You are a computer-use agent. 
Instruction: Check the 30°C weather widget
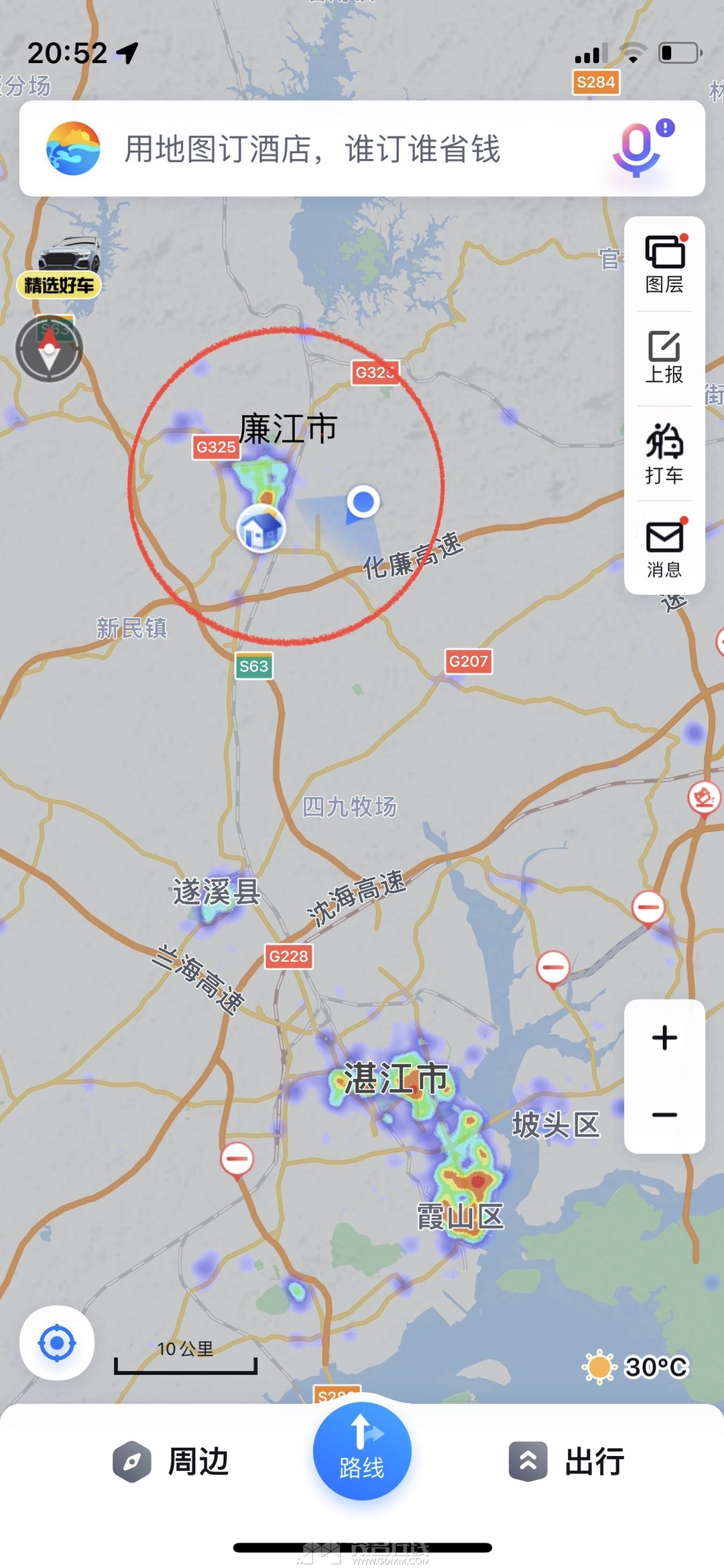[x=636, y=1366]
